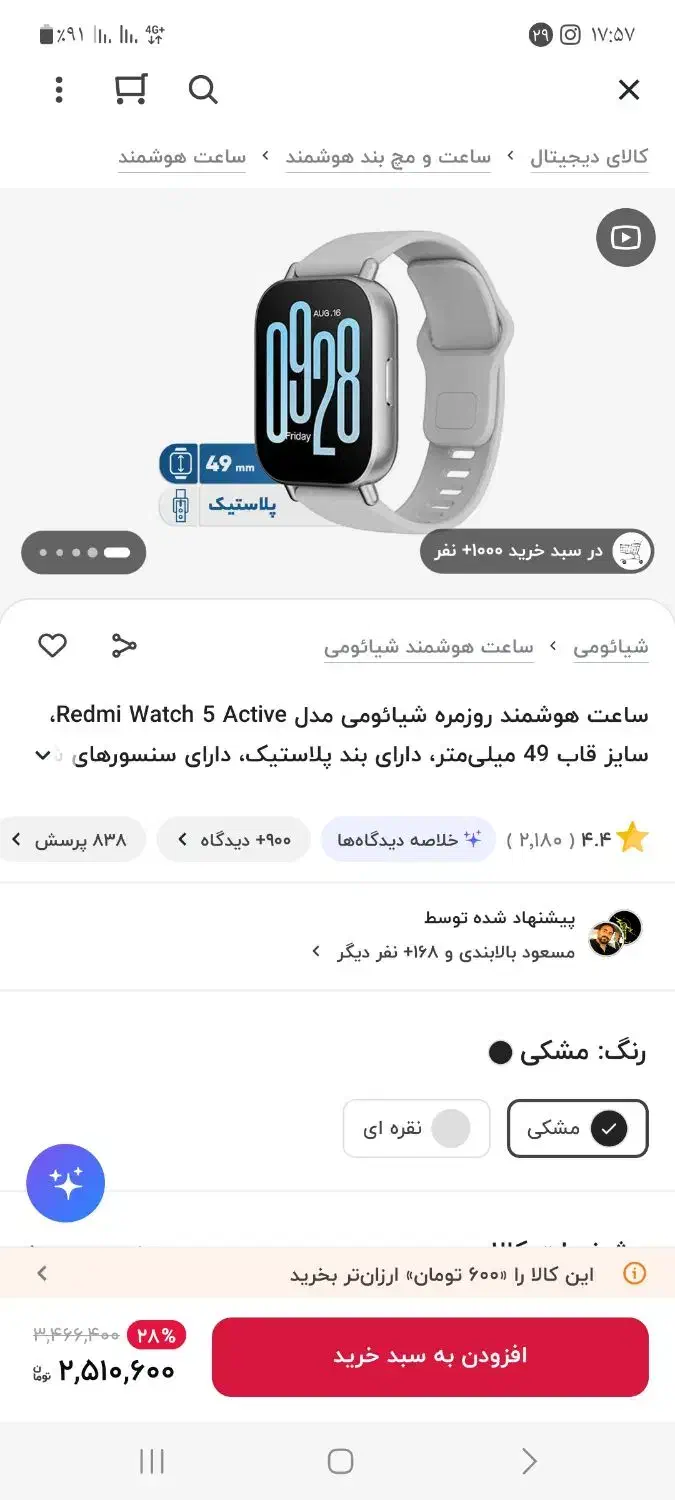The image size is (675, 1500).
Task: Open the ساعت هوشمند breadcrumb
Action: [182, 157]
